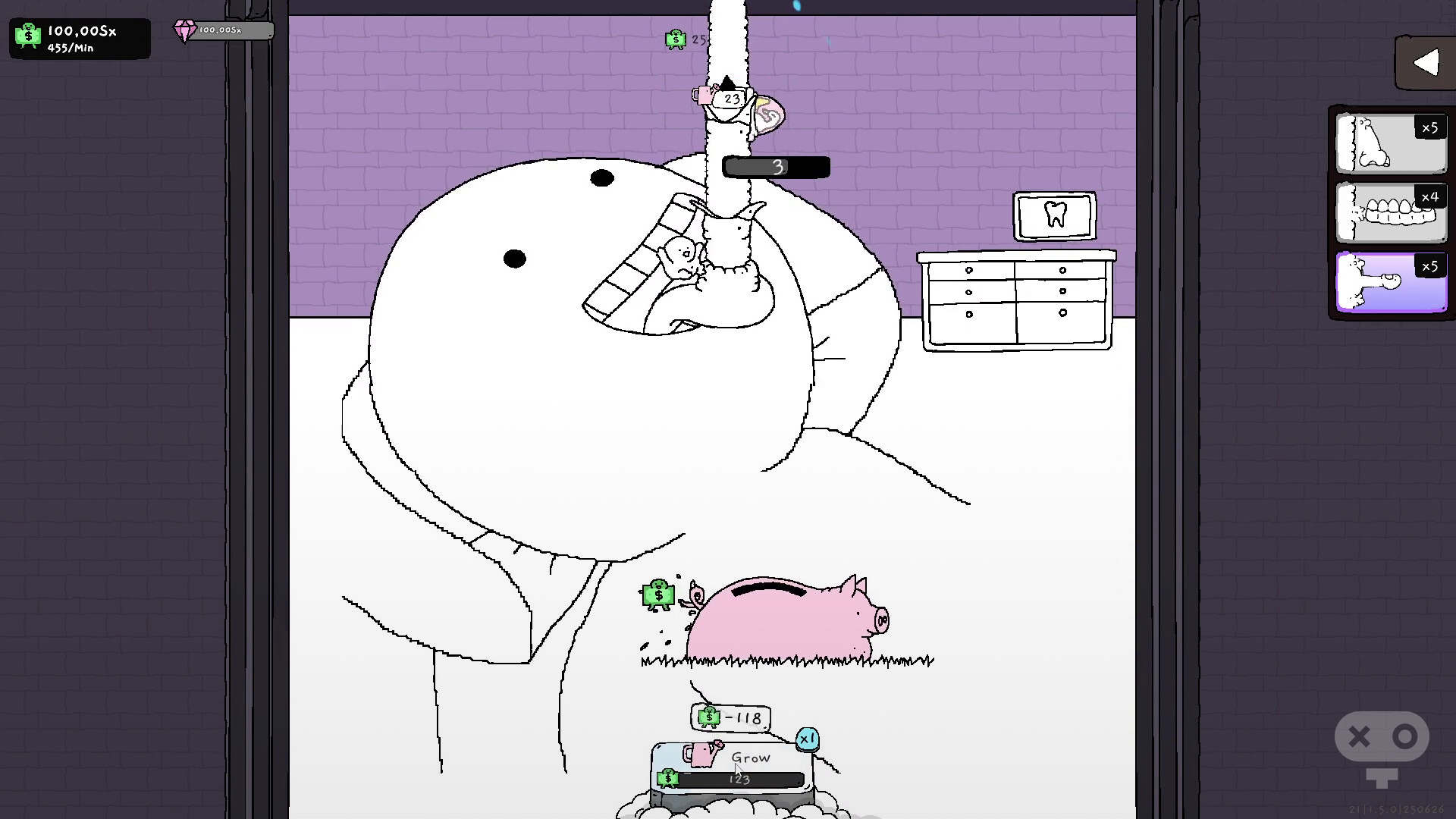Screen dimensions: 1456x819
Task: Tap the blue x1 multiplier bubble
Action: 808,739
